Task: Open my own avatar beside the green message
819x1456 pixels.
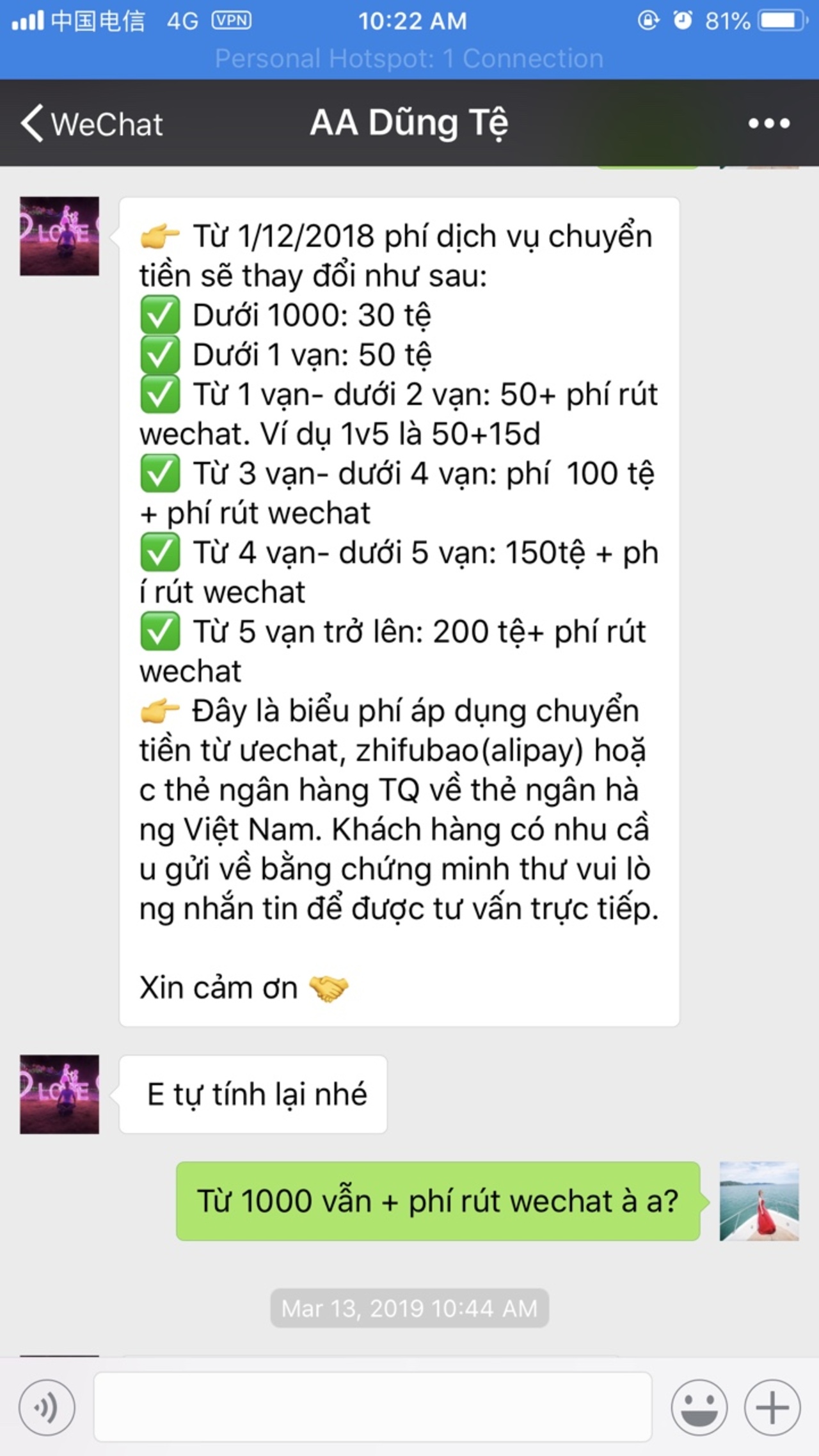Action: (759, 1201)
